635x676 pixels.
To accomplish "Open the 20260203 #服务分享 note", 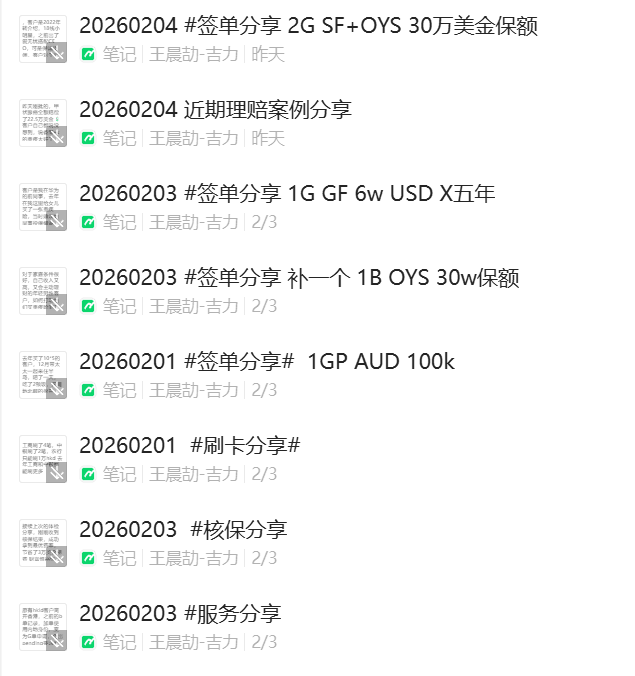I will [x=180, y=614].
